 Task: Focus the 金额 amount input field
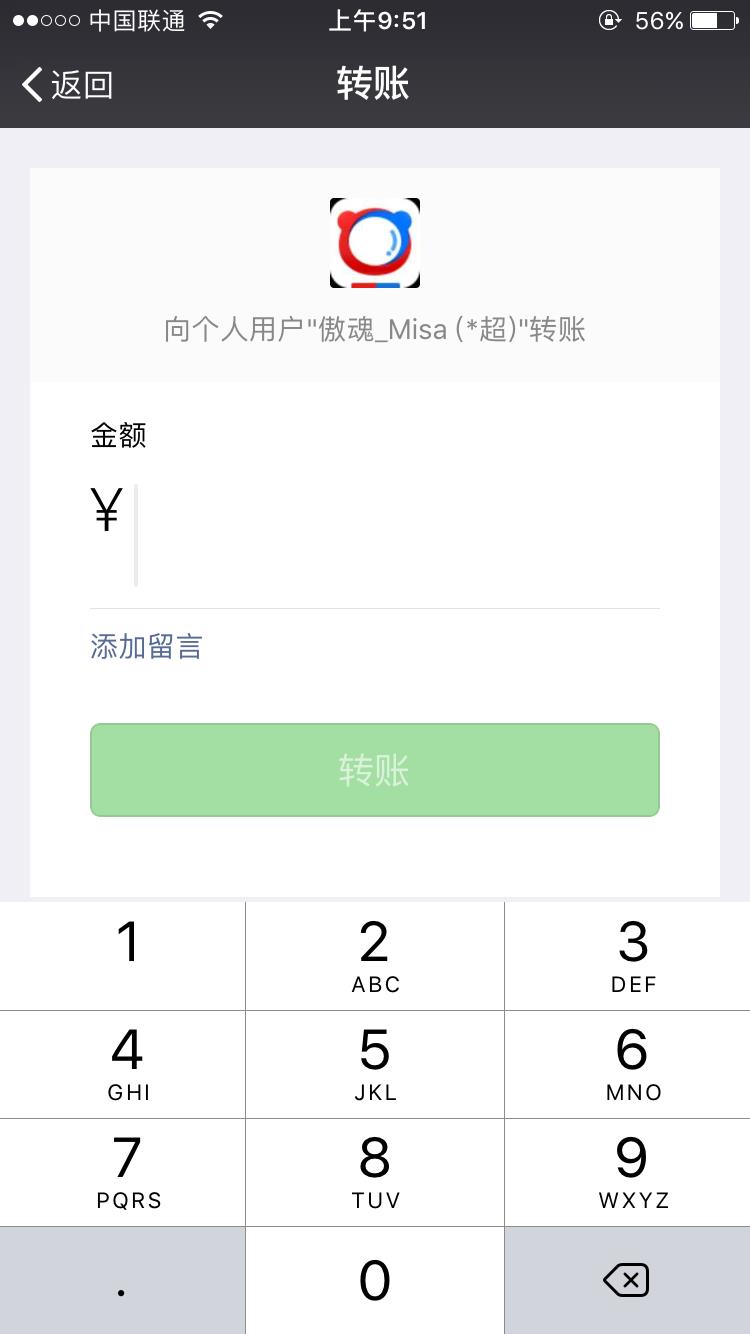click(x=395, y=535)
